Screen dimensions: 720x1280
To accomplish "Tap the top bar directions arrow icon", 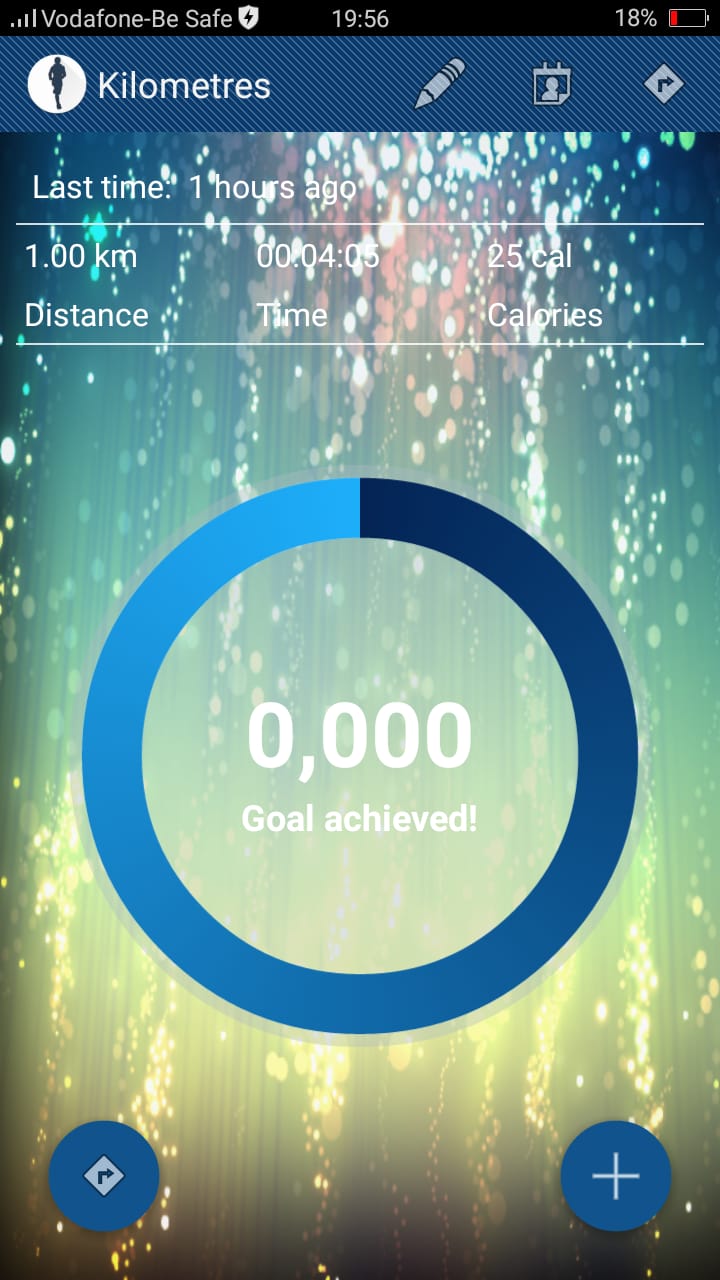I will 664,84.
